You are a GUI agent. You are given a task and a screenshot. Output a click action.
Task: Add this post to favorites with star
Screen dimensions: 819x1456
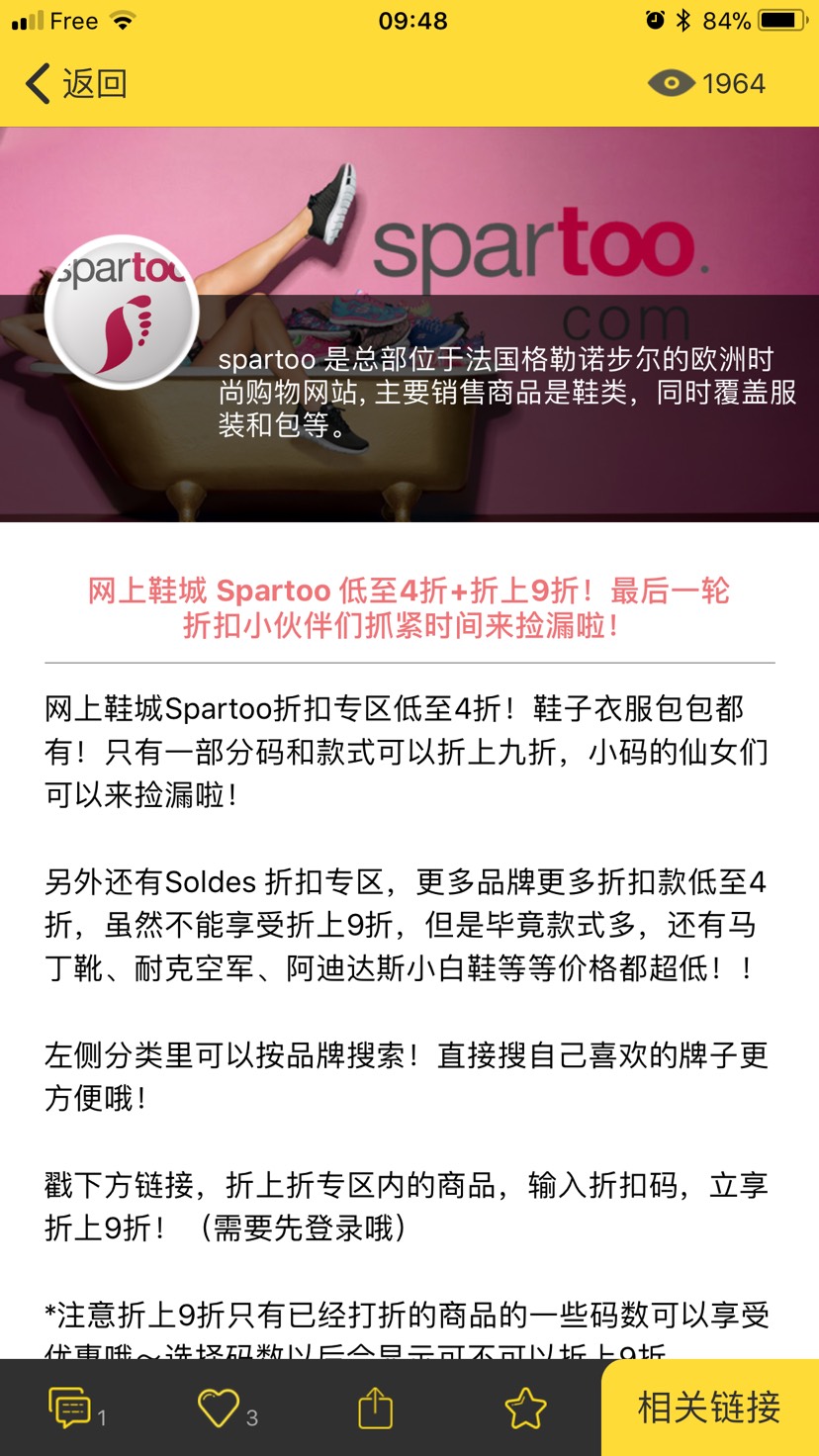(x=525, y=1409)
